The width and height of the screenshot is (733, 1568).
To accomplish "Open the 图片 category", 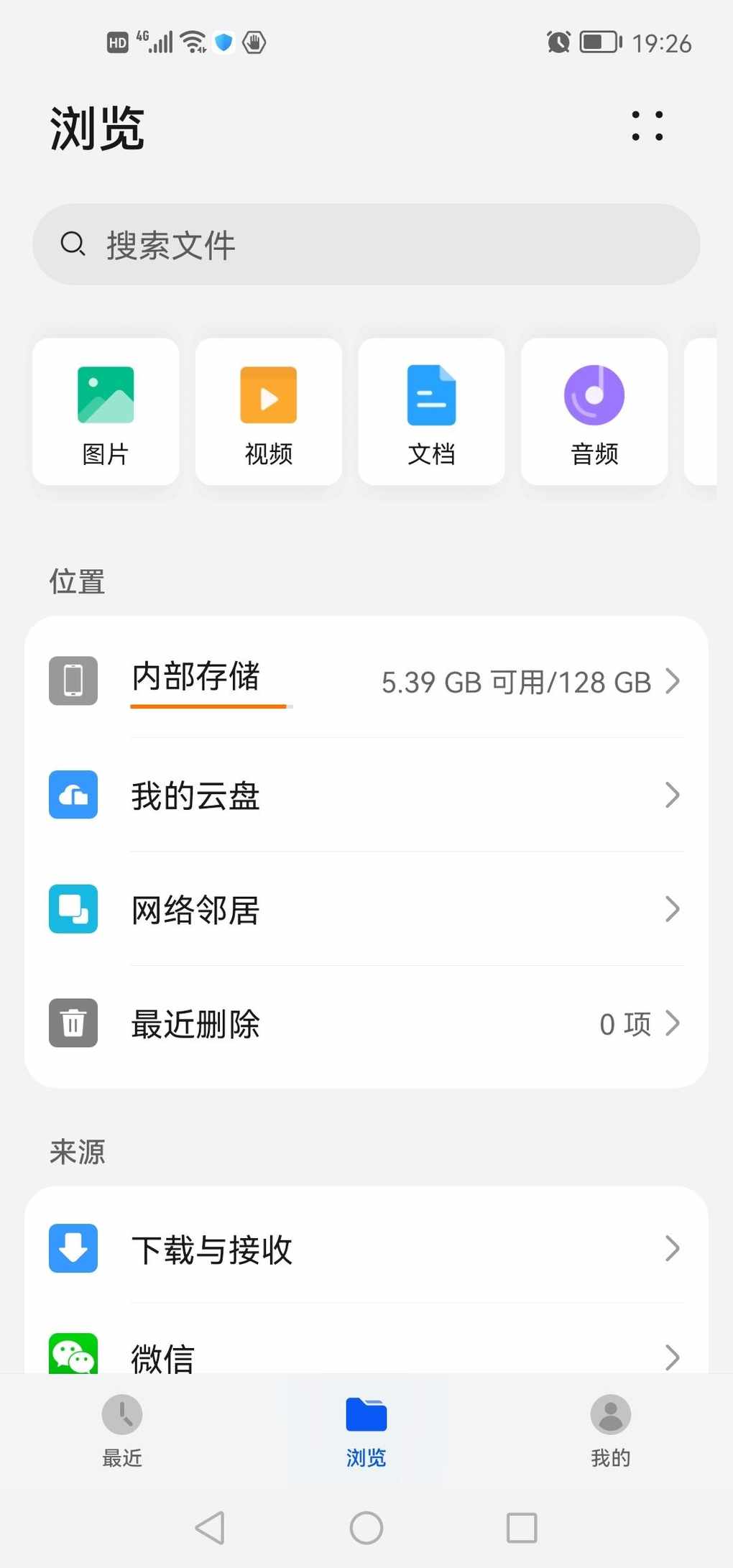I will tap(106, 412).
